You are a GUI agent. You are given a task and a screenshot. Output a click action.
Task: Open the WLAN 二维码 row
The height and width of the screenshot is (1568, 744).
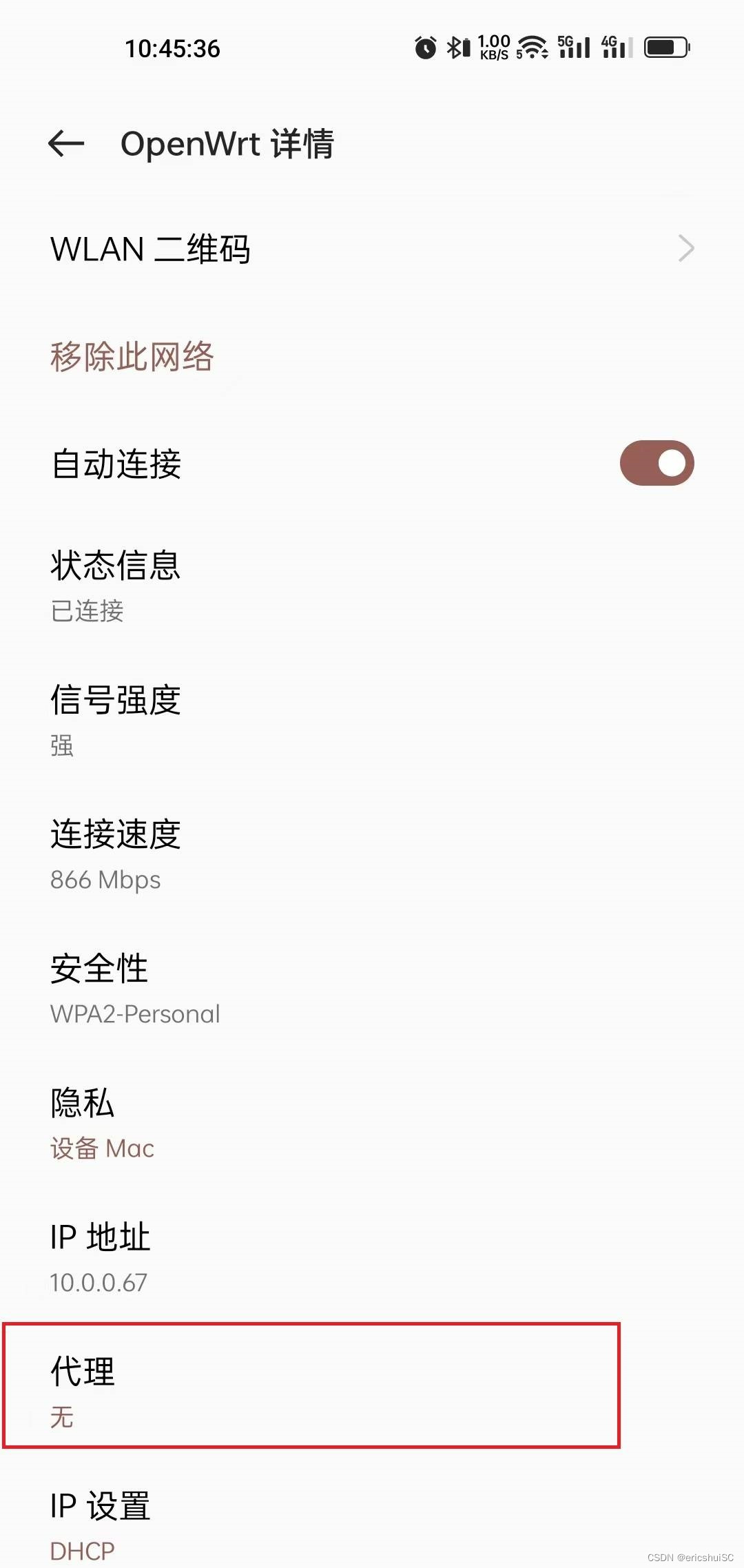(372, 249)
